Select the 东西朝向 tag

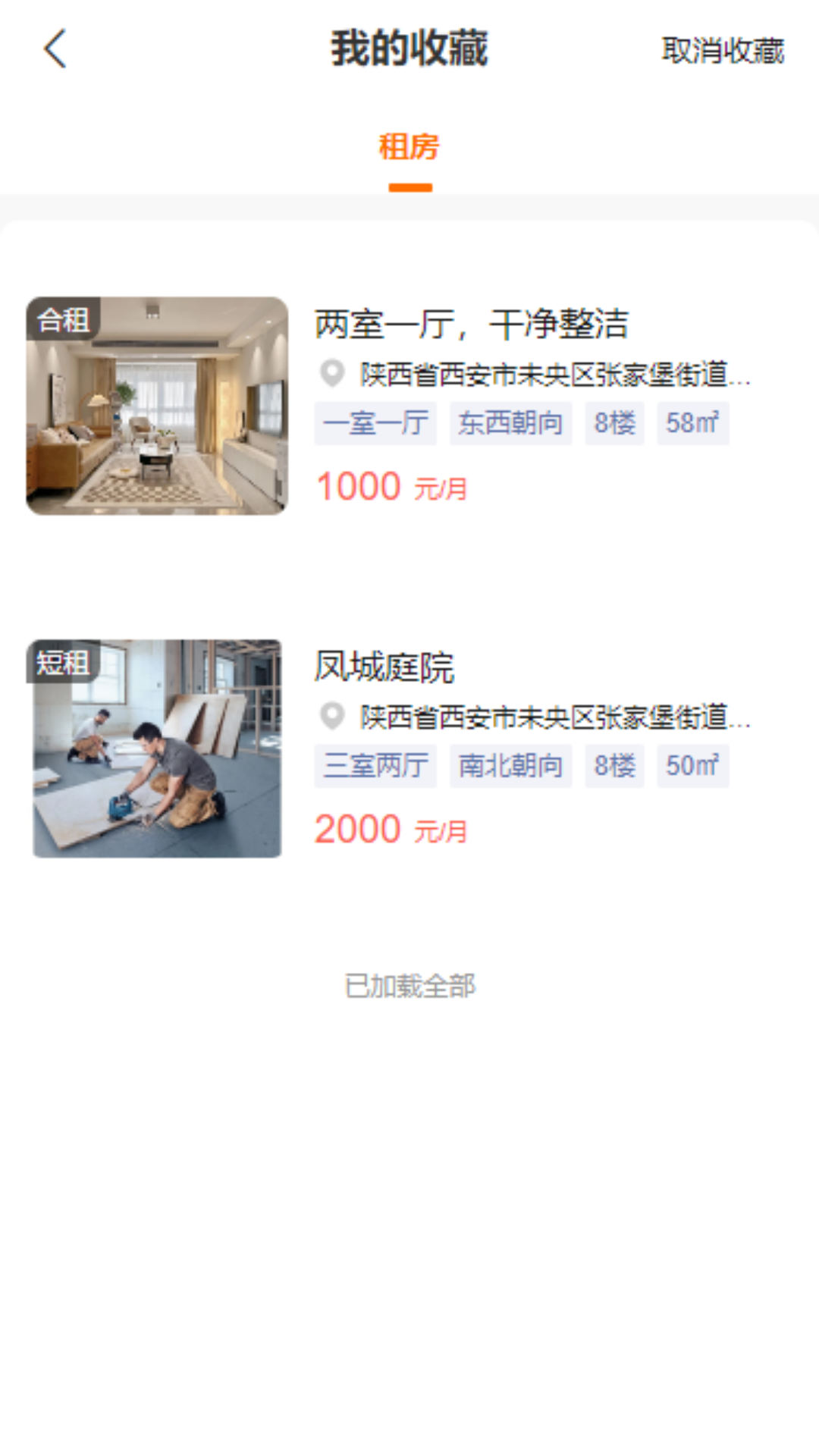click(510, 424)
